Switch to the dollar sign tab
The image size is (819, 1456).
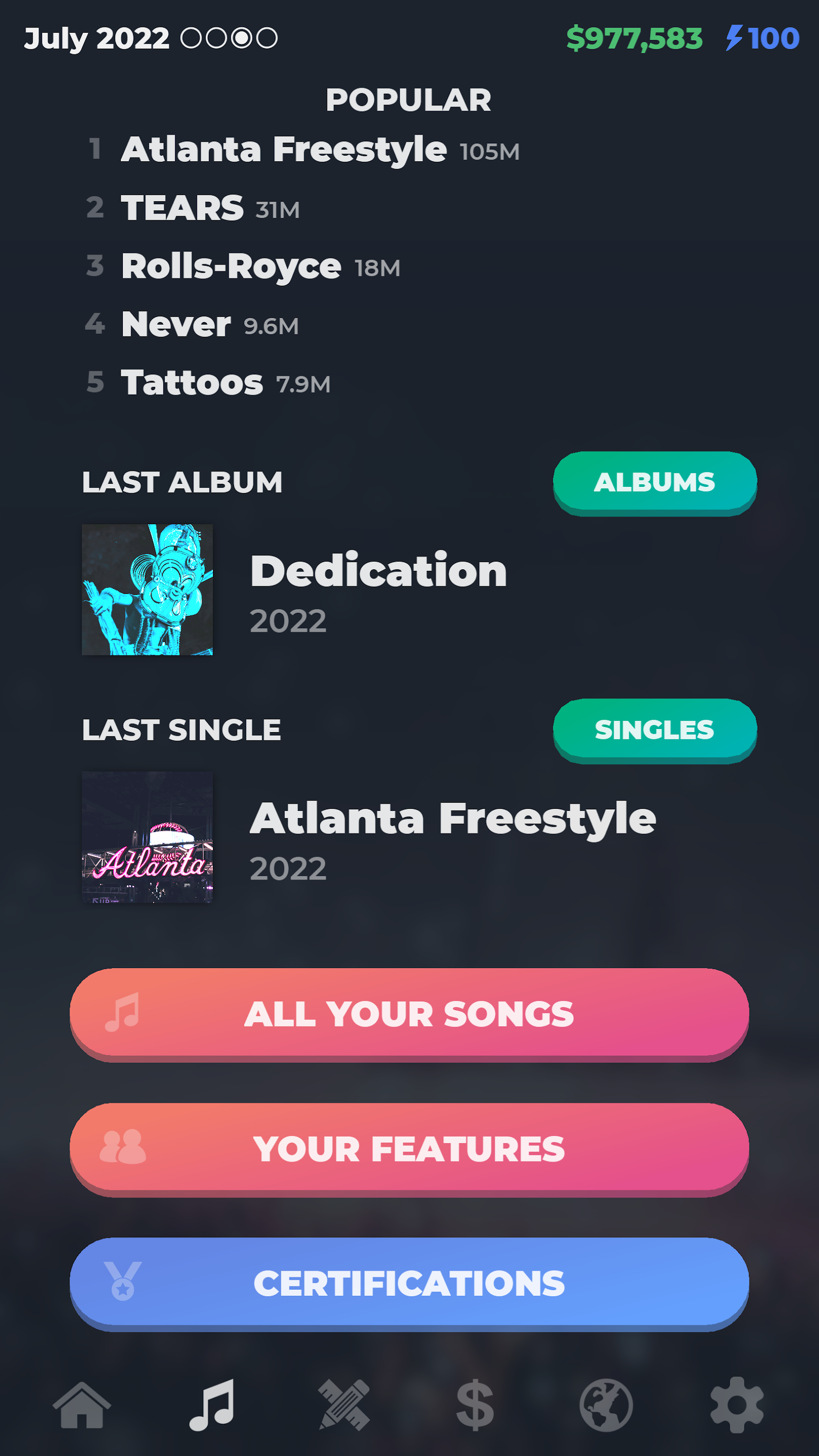pos(475,1405)
